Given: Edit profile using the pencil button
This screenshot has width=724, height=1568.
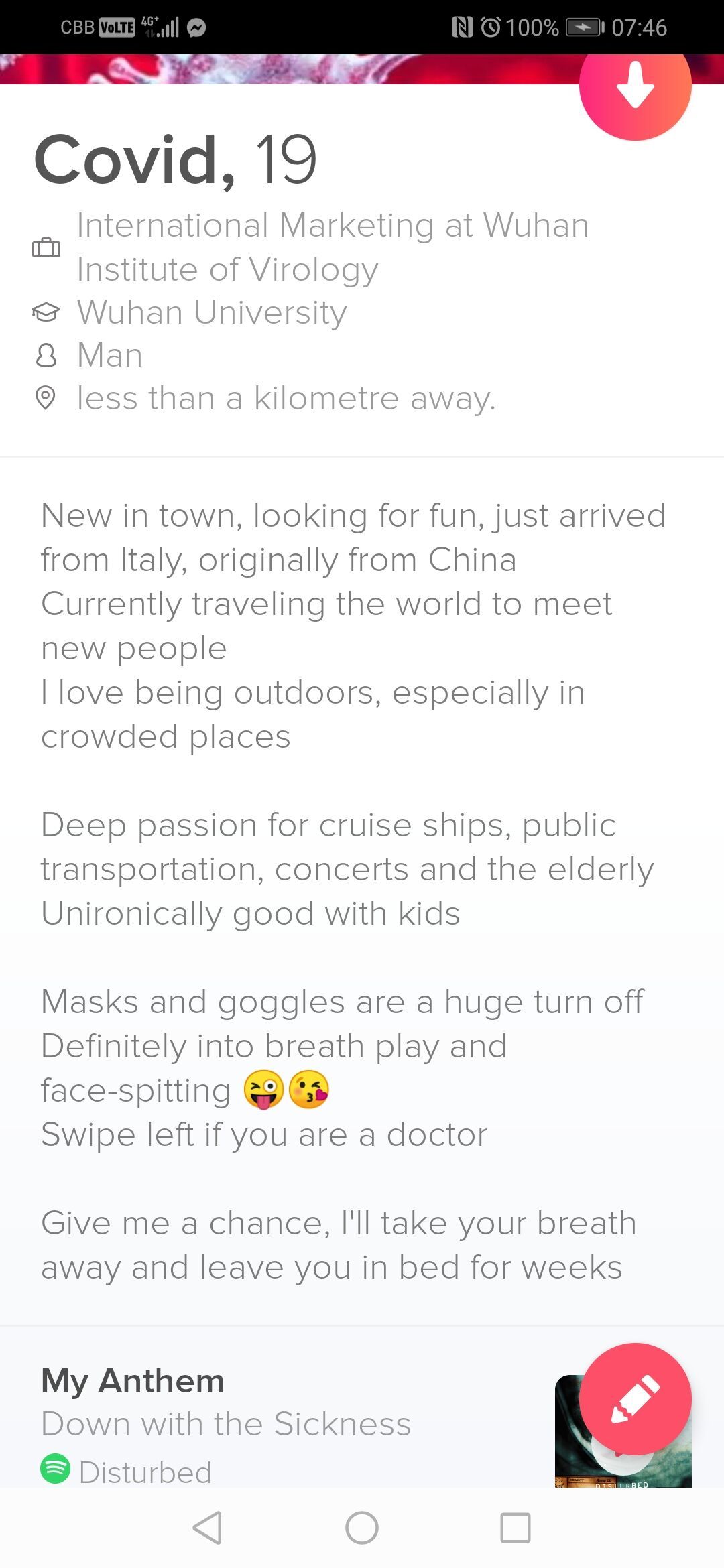Looking at the screenshot, I should (635, 1398).
